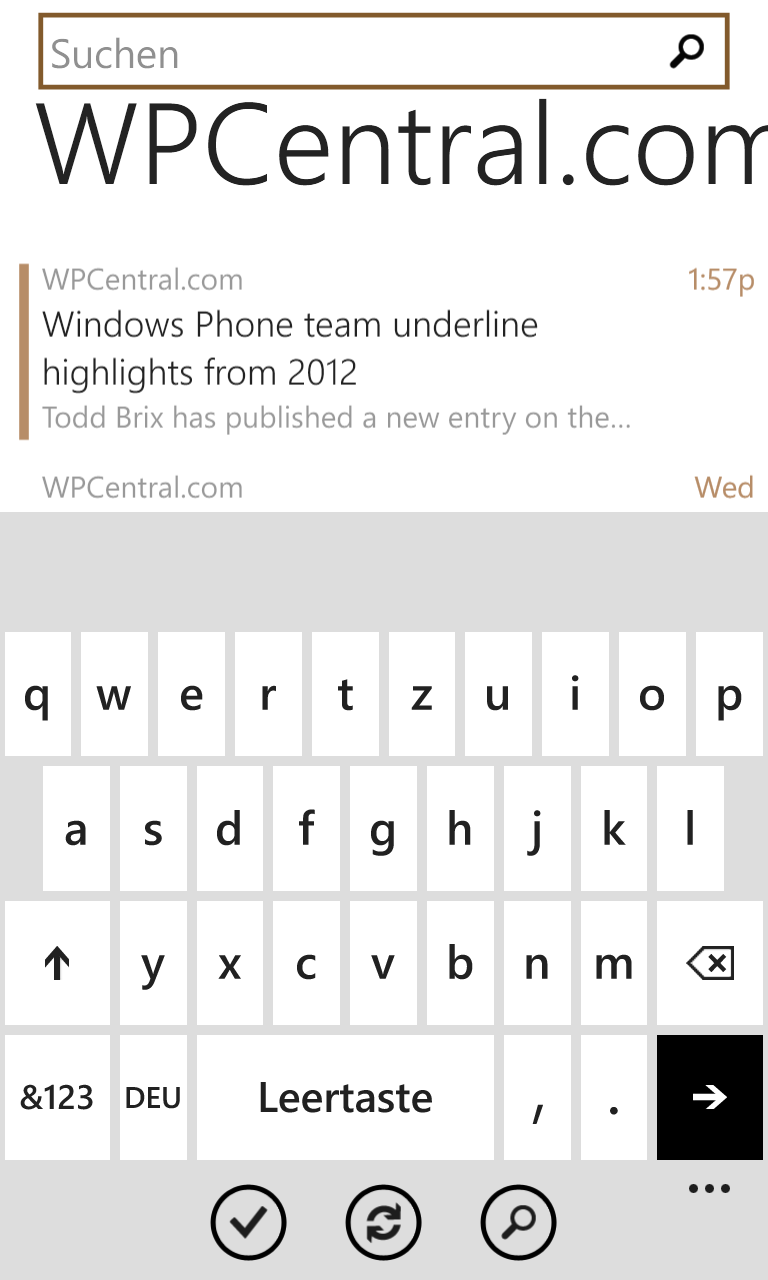
Task: Delete a character with backspace key
Action: pyautogui.click(x=710, y=964)
